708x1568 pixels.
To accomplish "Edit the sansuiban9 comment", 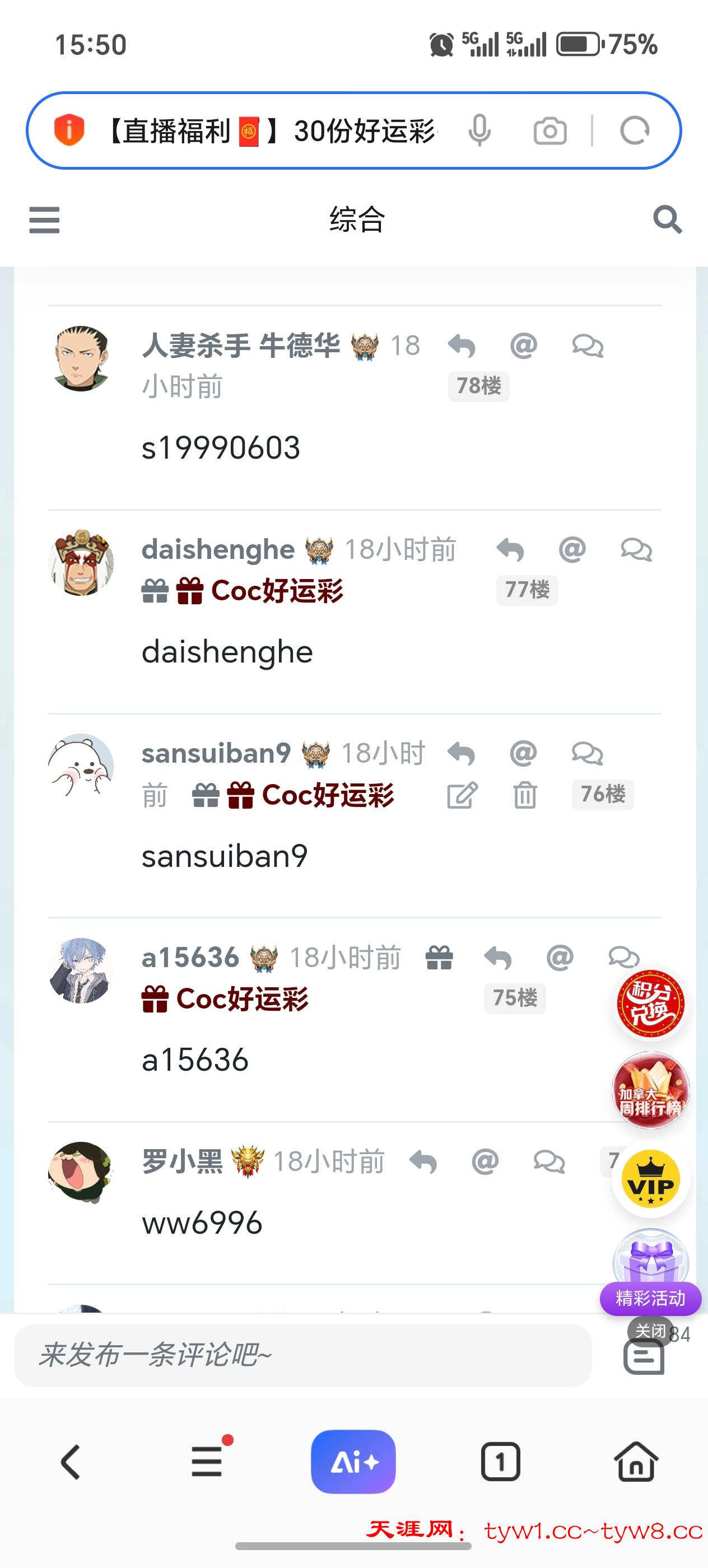I will click(462, 796).
